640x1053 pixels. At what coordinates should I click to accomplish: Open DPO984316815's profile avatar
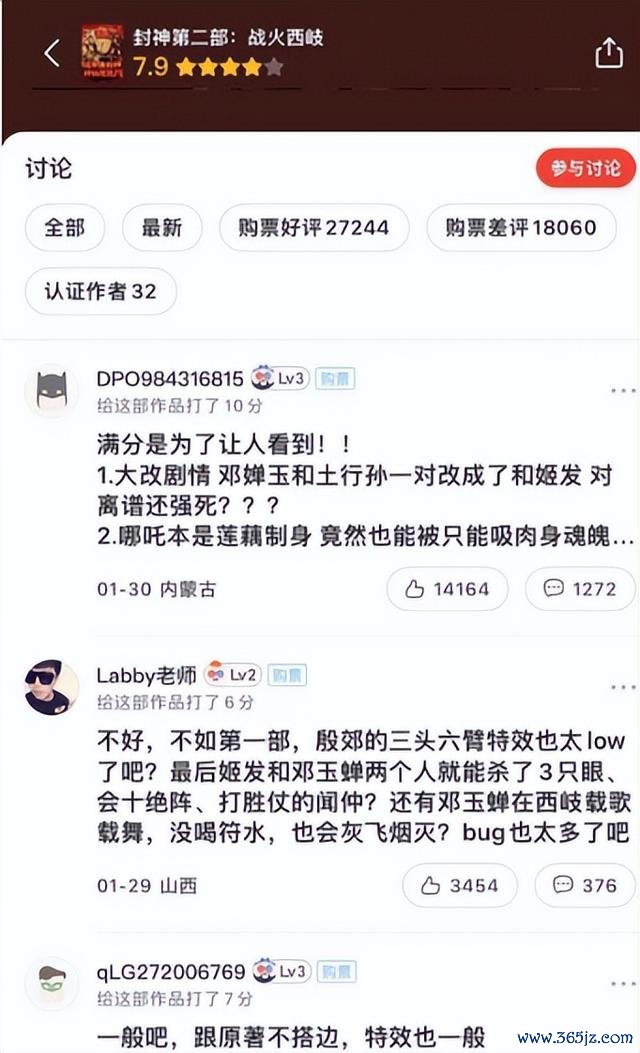pyautogui.click(x=52, y=390)
